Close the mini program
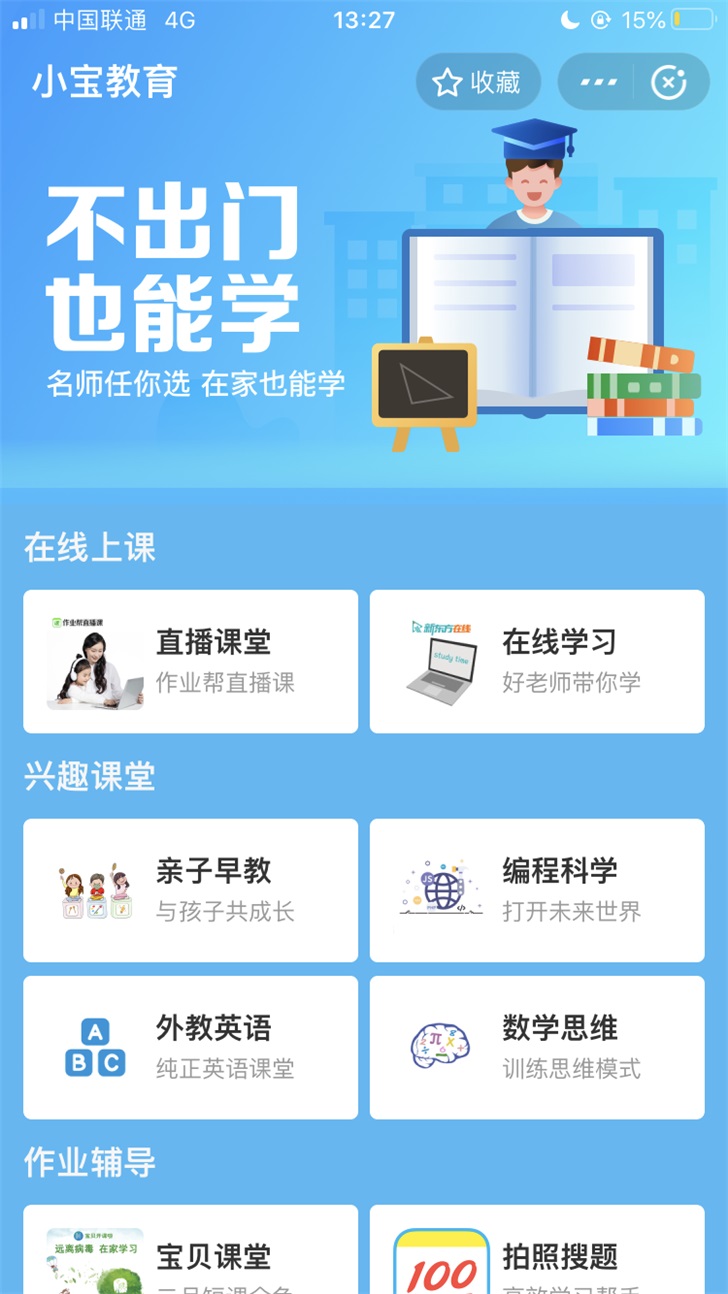Screen dimensions: 728x1294 [x=669, y=82]
